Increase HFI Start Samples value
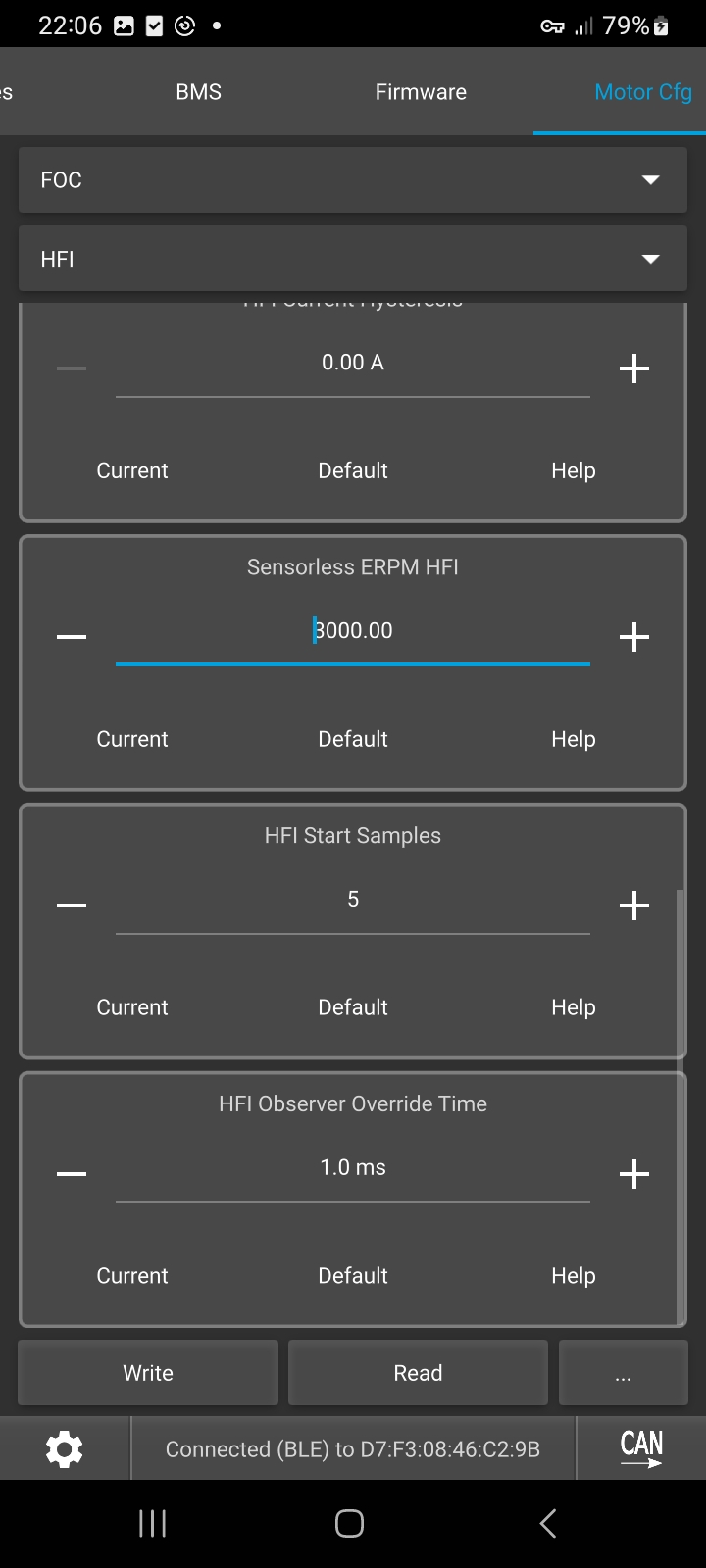This screenshot has width=706, height=1568. pos(634,906)
